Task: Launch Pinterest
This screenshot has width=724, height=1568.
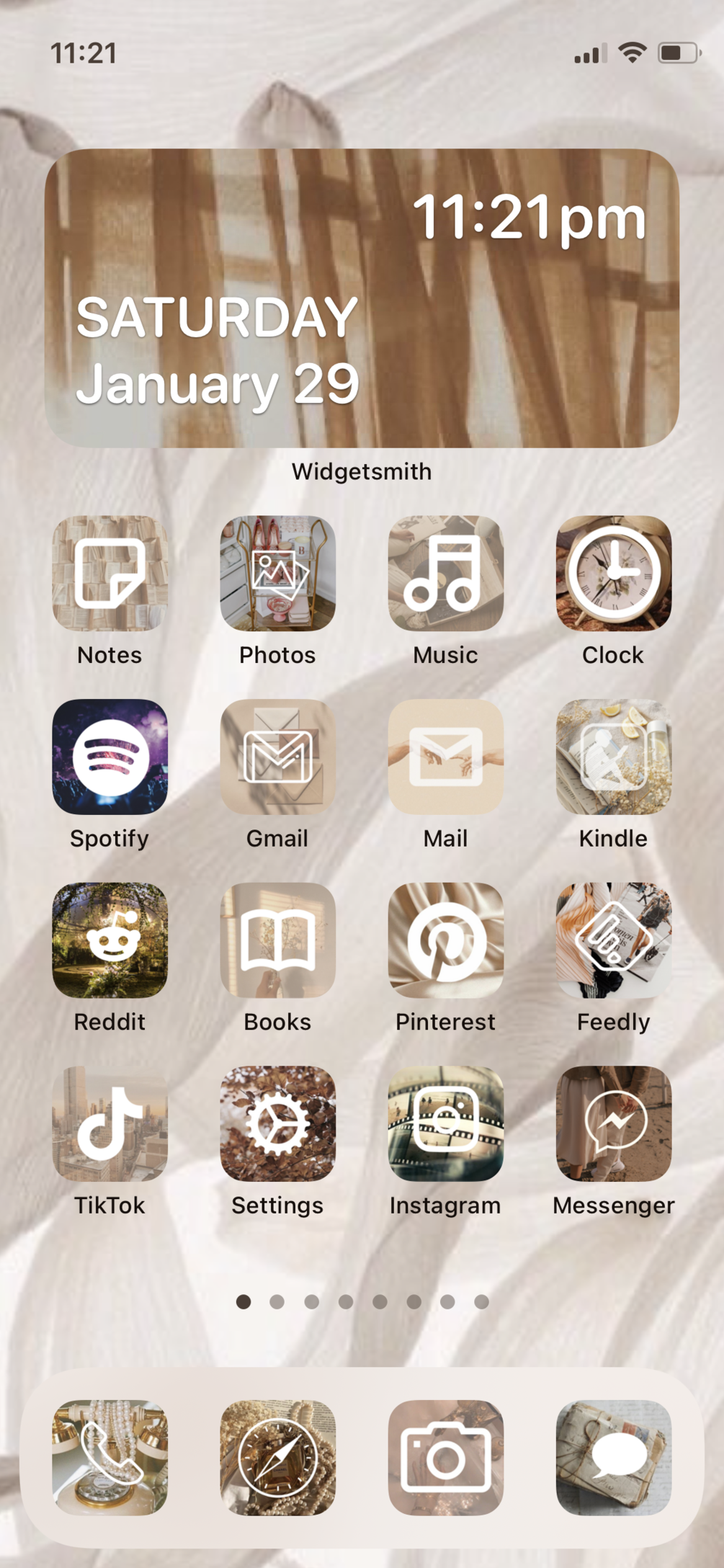Action: tap(446, 940)
